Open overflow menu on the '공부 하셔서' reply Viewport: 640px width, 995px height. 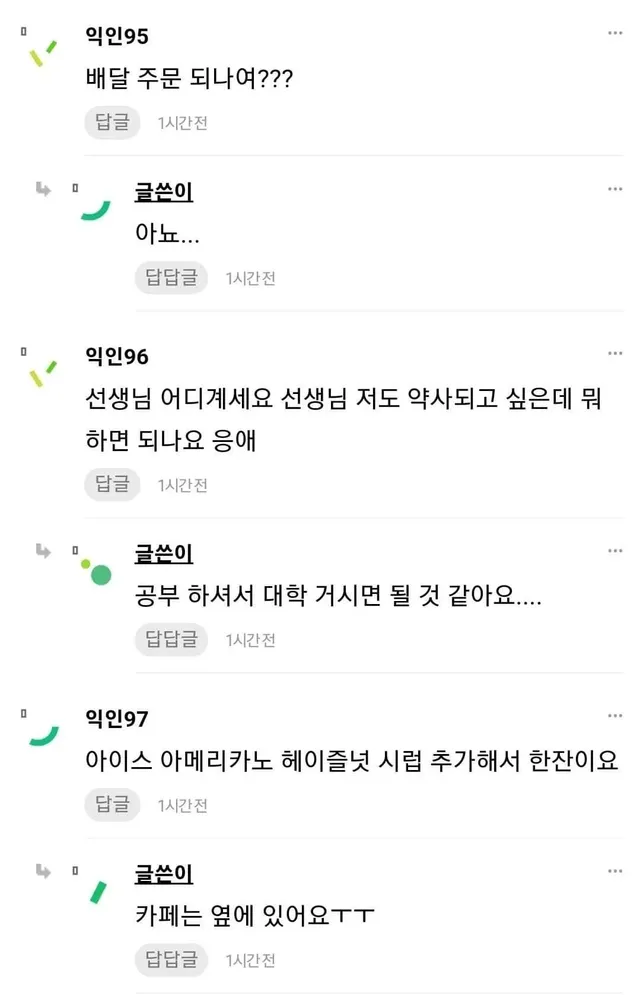(615, 550)
